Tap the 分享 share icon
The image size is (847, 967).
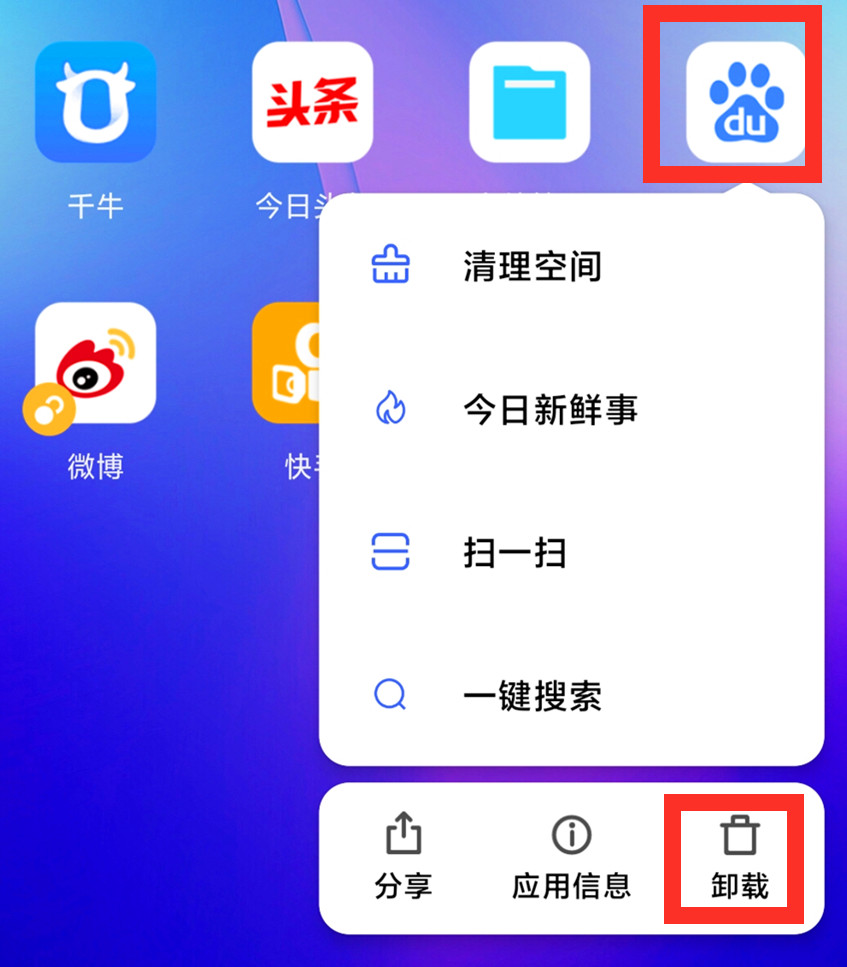pyautogui.click(x=403, y=831)
